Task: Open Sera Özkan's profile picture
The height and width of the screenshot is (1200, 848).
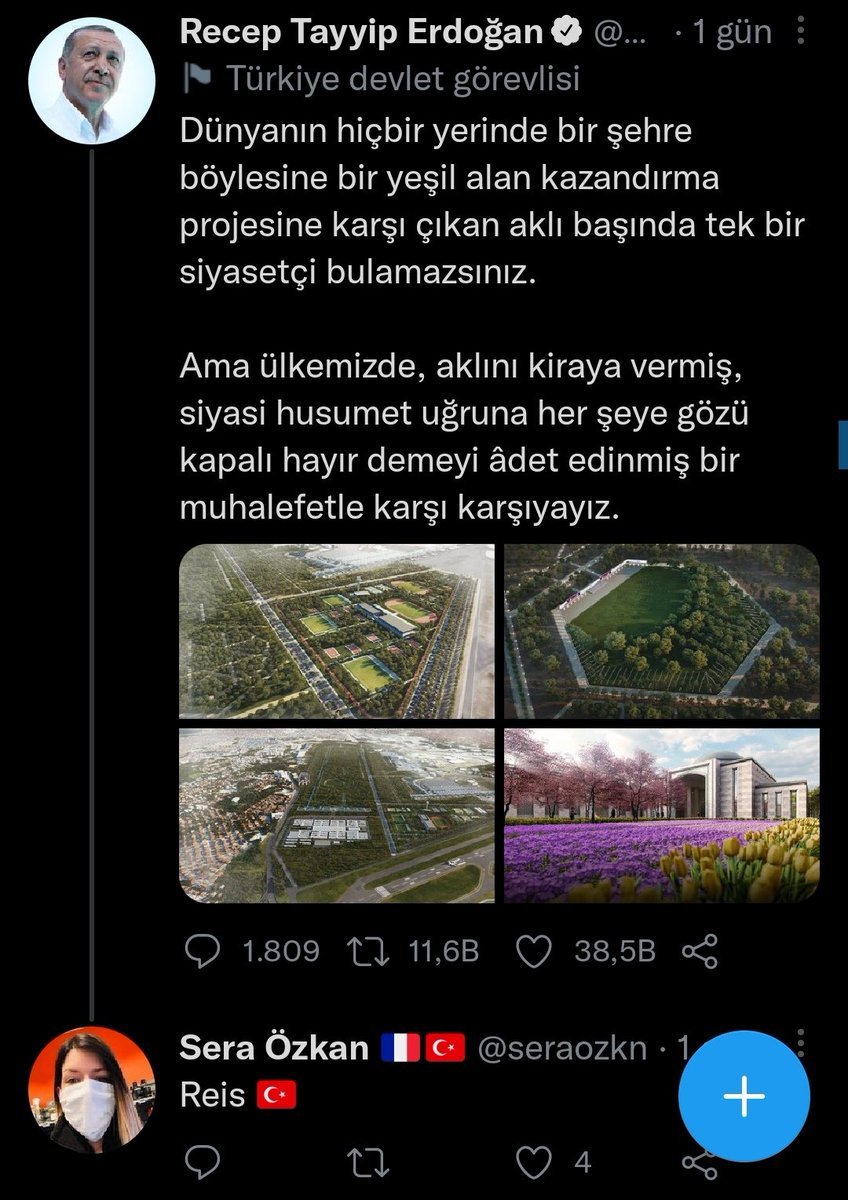Action: (92, 1091)
